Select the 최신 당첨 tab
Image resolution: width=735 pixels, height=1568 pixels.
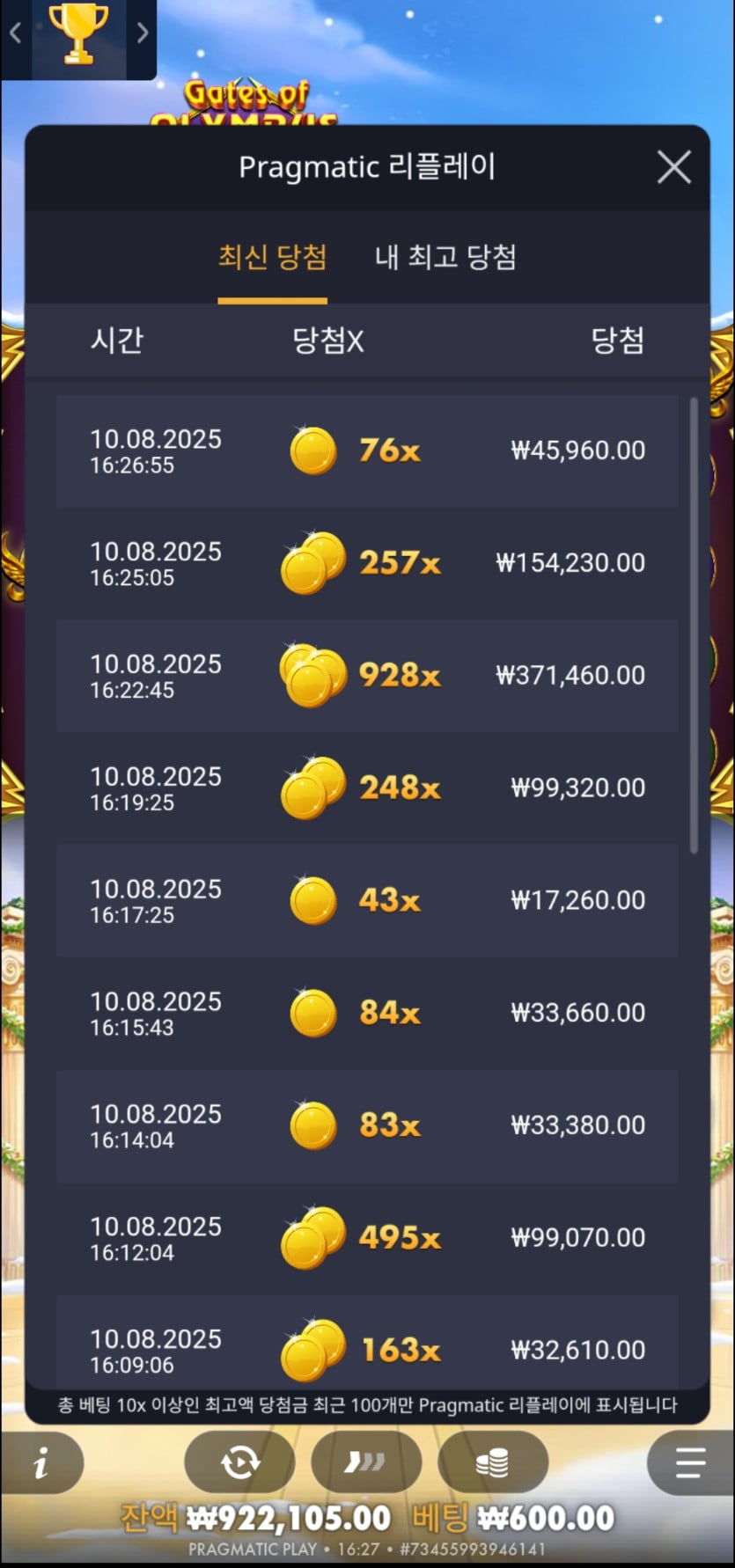click(272, 258)
